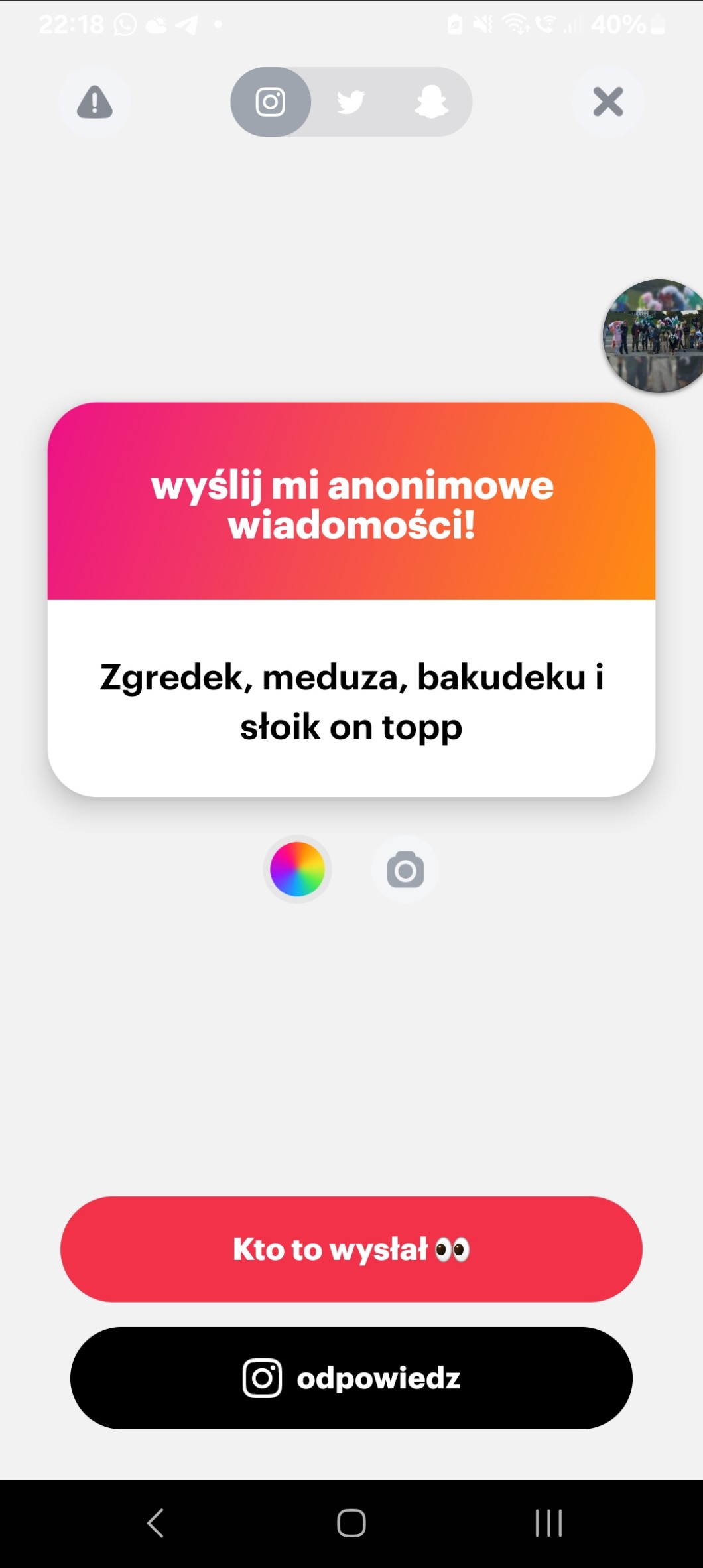This screenshot has width=703, height=1568.
Task: Close the message screen
Action: (x=607, y=102)
